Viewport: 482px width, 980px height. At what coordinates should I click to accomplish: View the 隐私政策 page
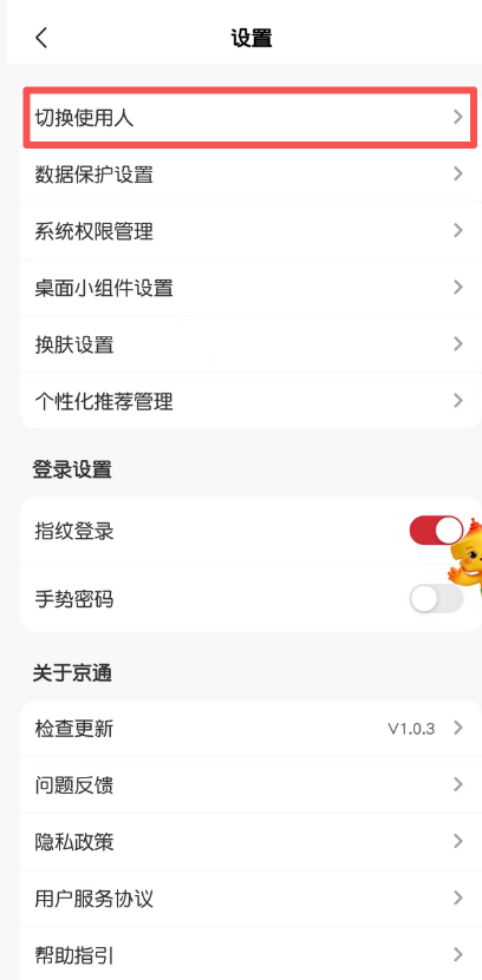tap(250, 842)
